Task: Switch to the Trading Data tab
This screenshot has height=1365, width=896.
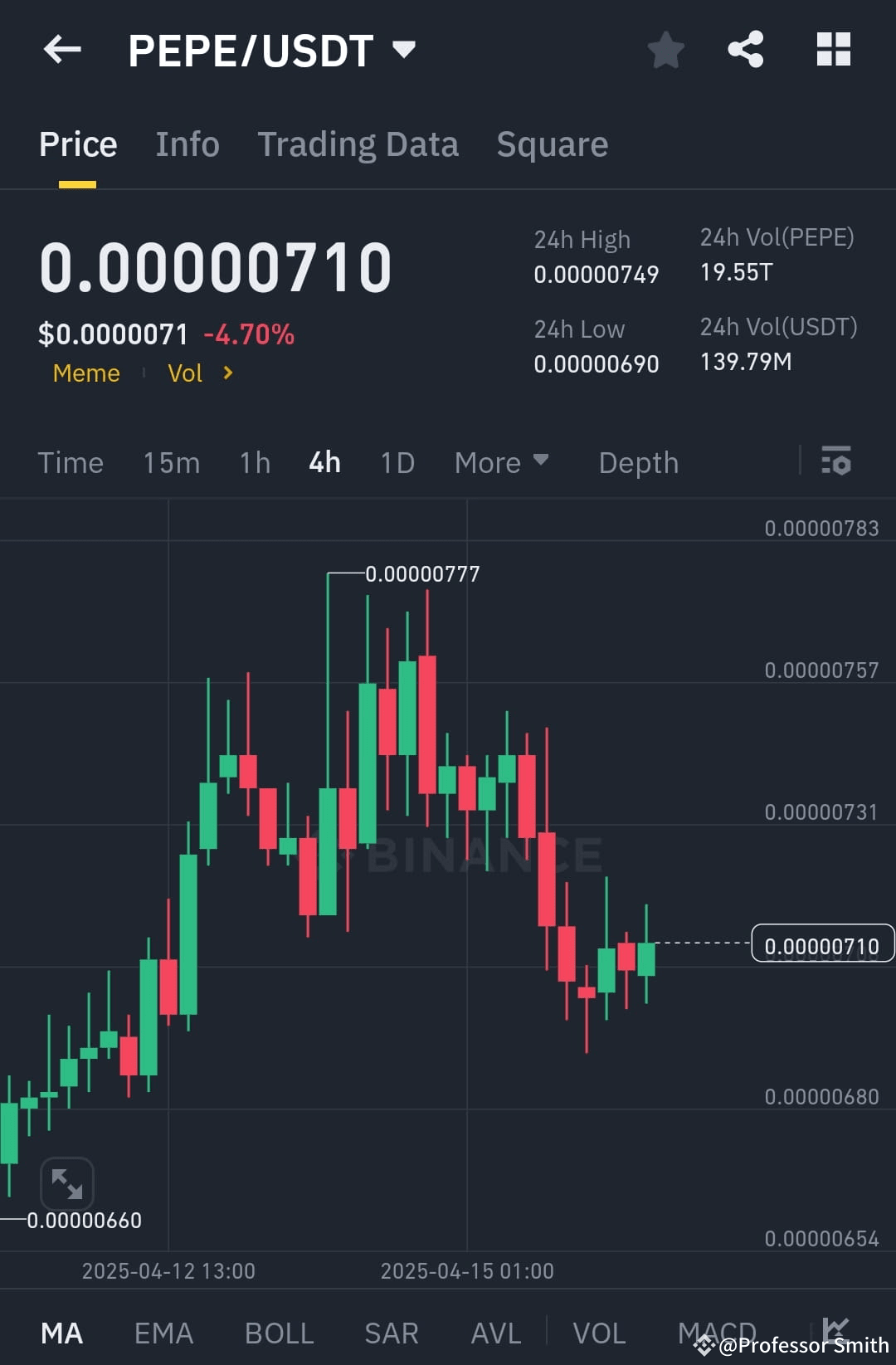Action: 358,144
